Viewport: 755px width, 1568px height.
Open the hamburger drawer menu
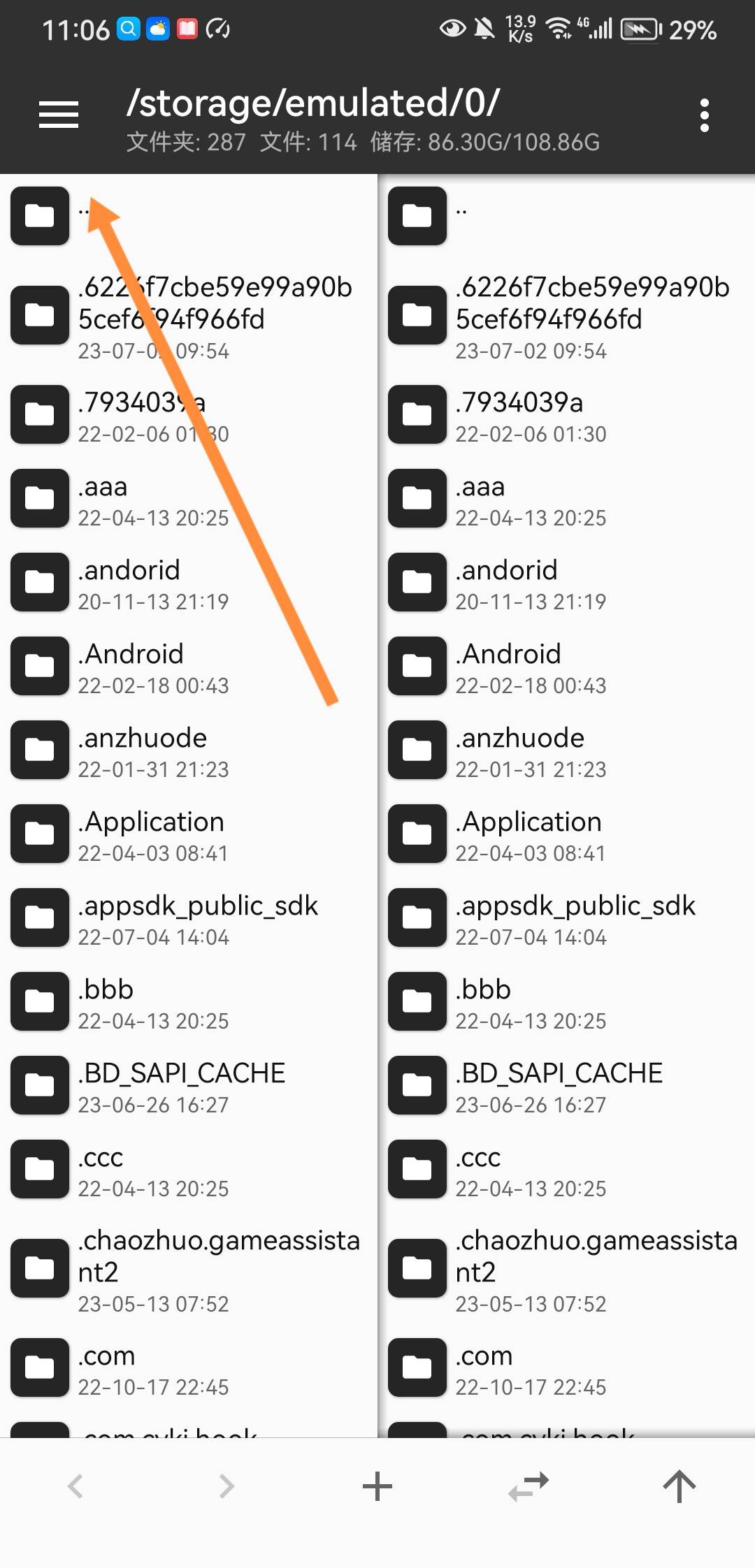point(59,115)
